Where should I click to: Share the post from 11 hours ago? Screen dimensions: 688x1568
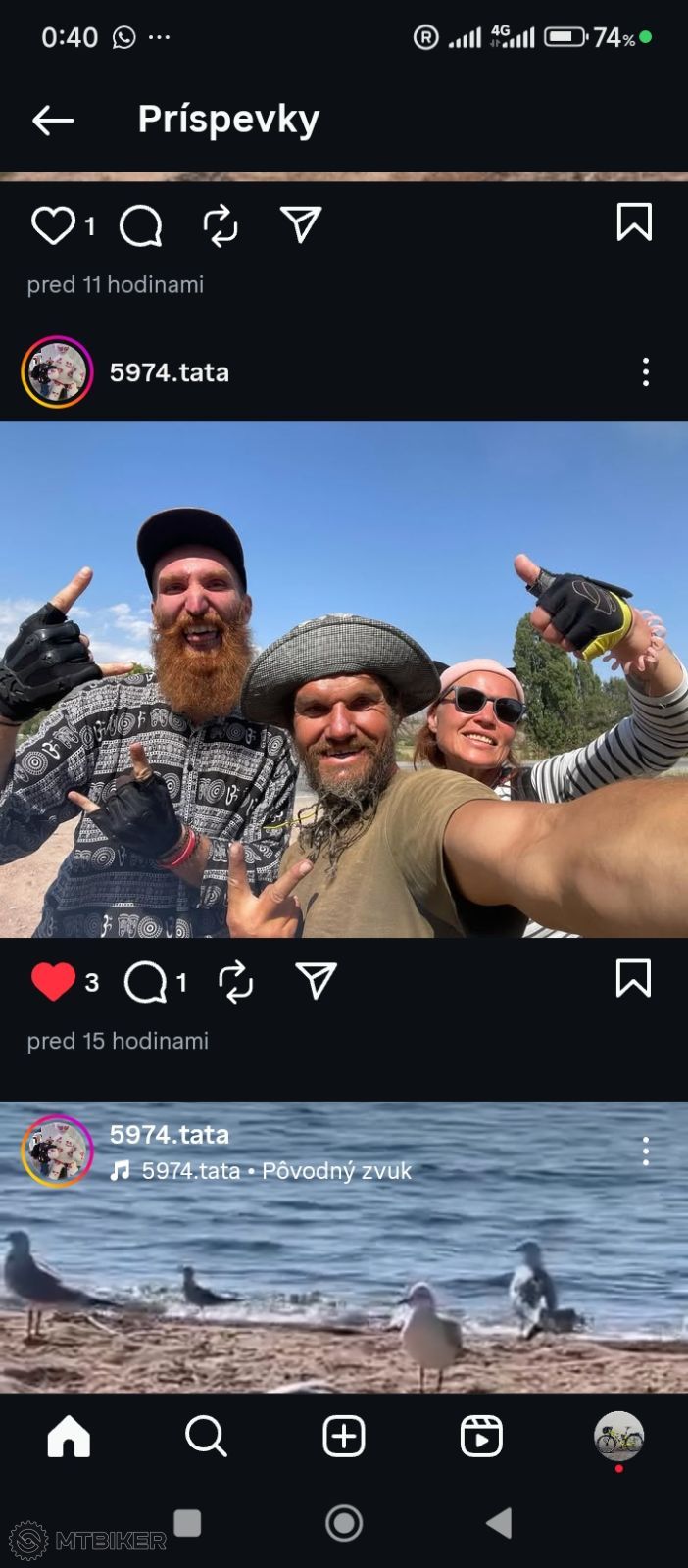(x=301, y=224)
